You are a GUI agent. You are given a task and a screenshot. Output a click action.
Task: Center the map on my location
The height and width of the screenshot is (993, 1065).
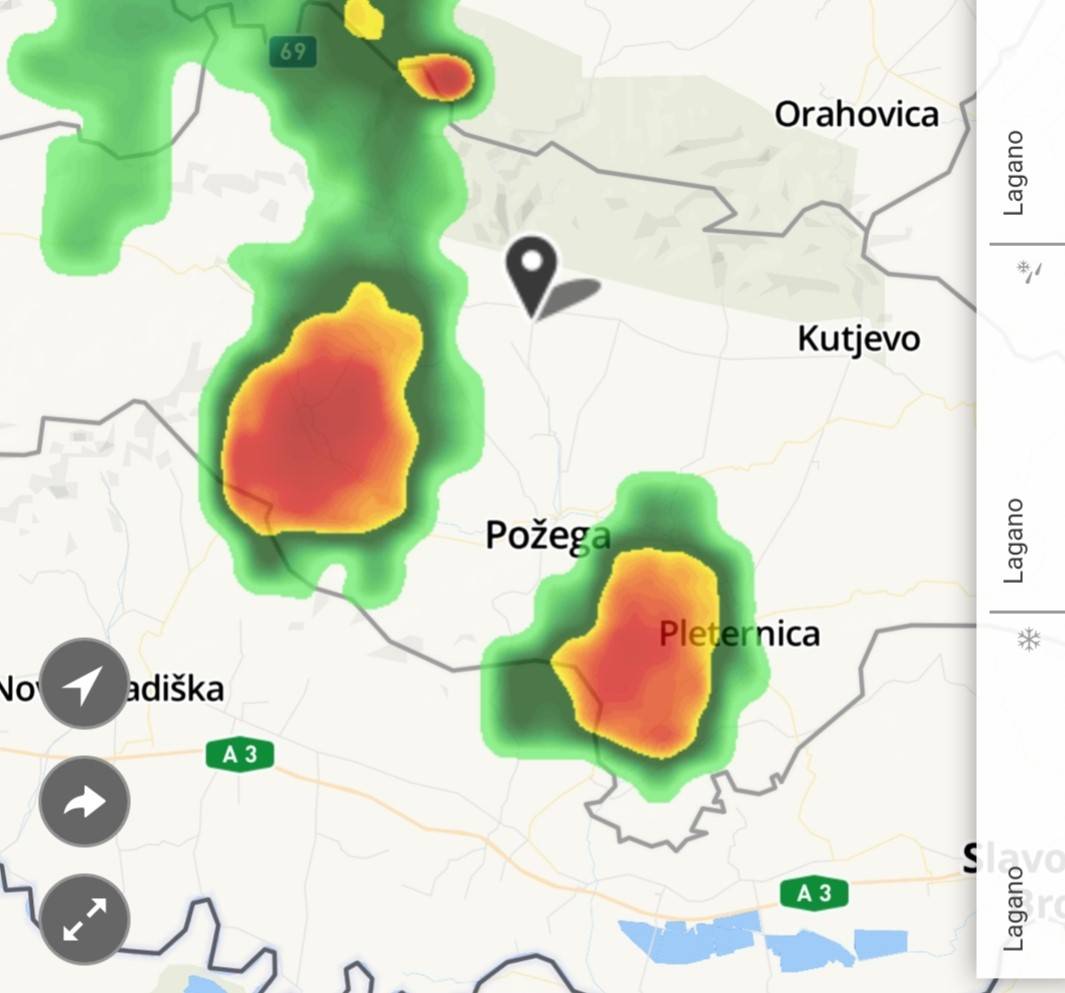pyautogui.click(x=85, y=684)
